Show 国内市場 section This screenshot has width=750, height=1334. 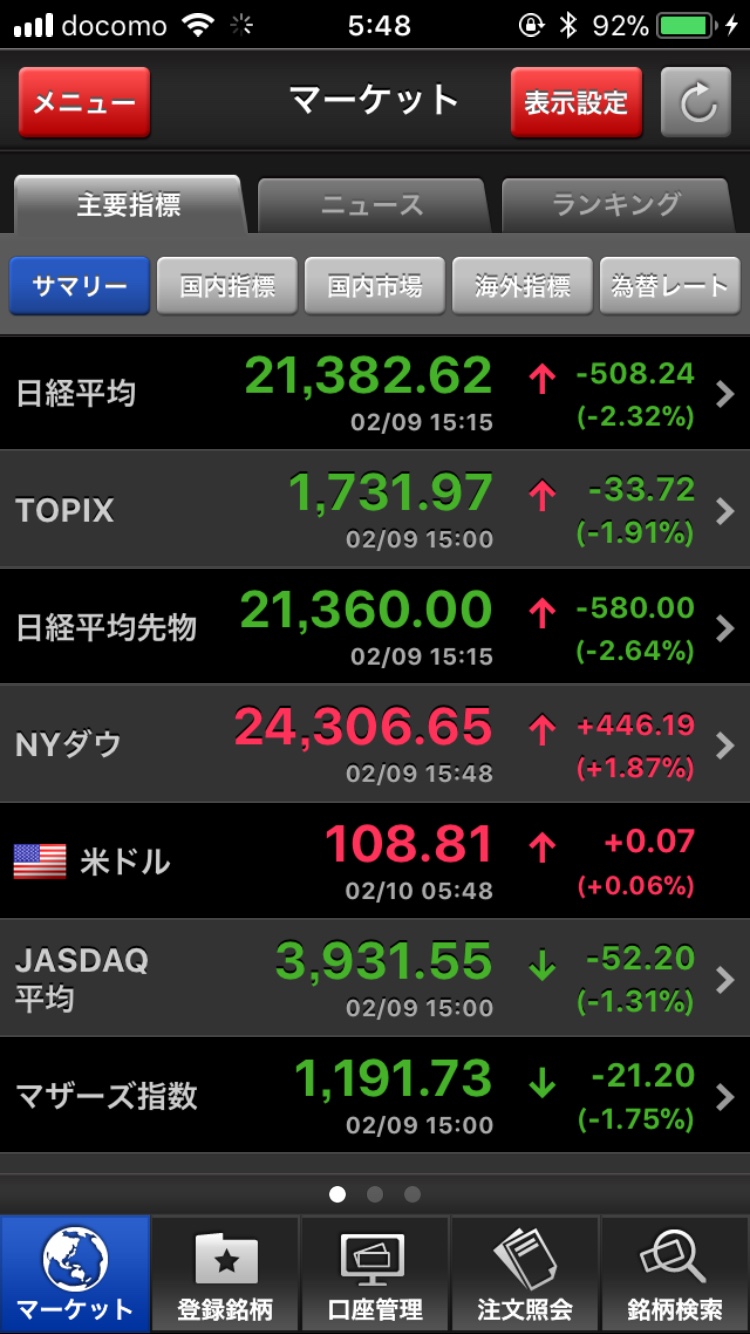click(375, 286)
